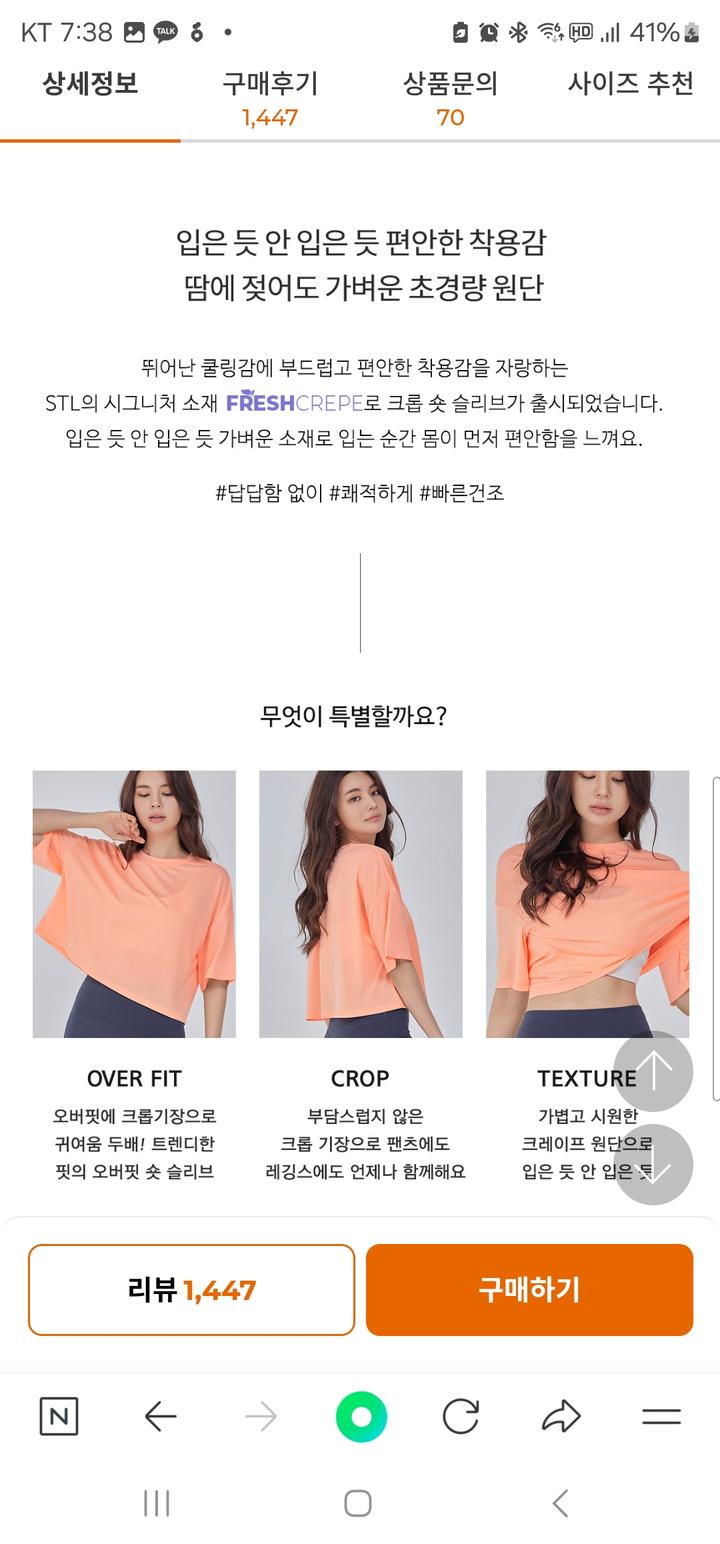Screen dimensions: 720x1544
Task: Tap the system home button
Action: point(358,1502)
